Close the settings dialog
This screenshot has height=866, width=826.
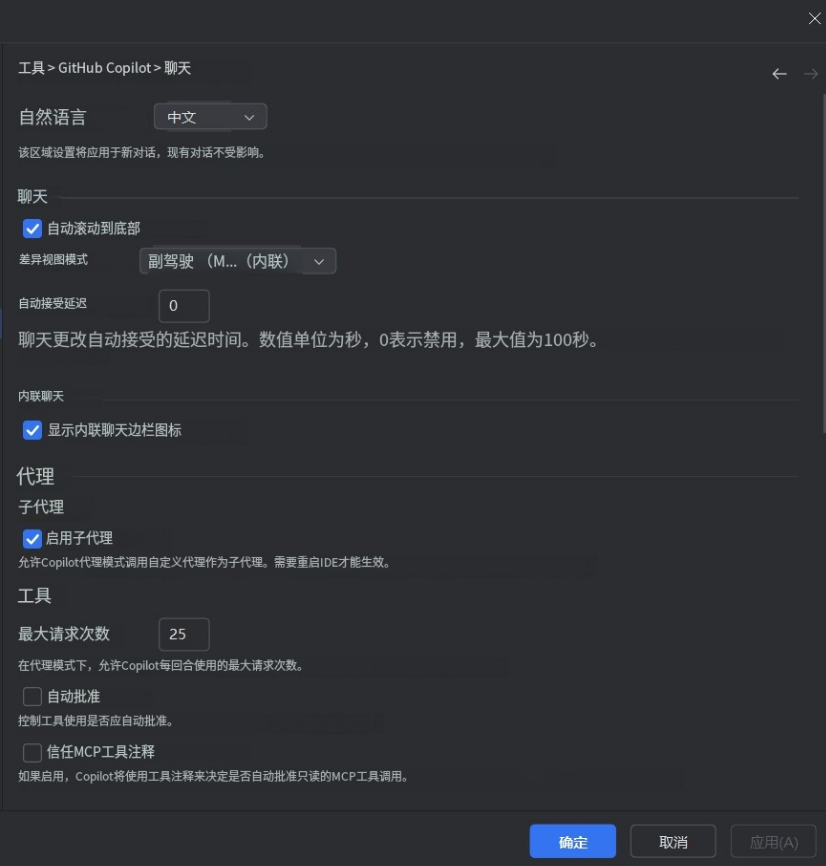[x=814, y=18]
